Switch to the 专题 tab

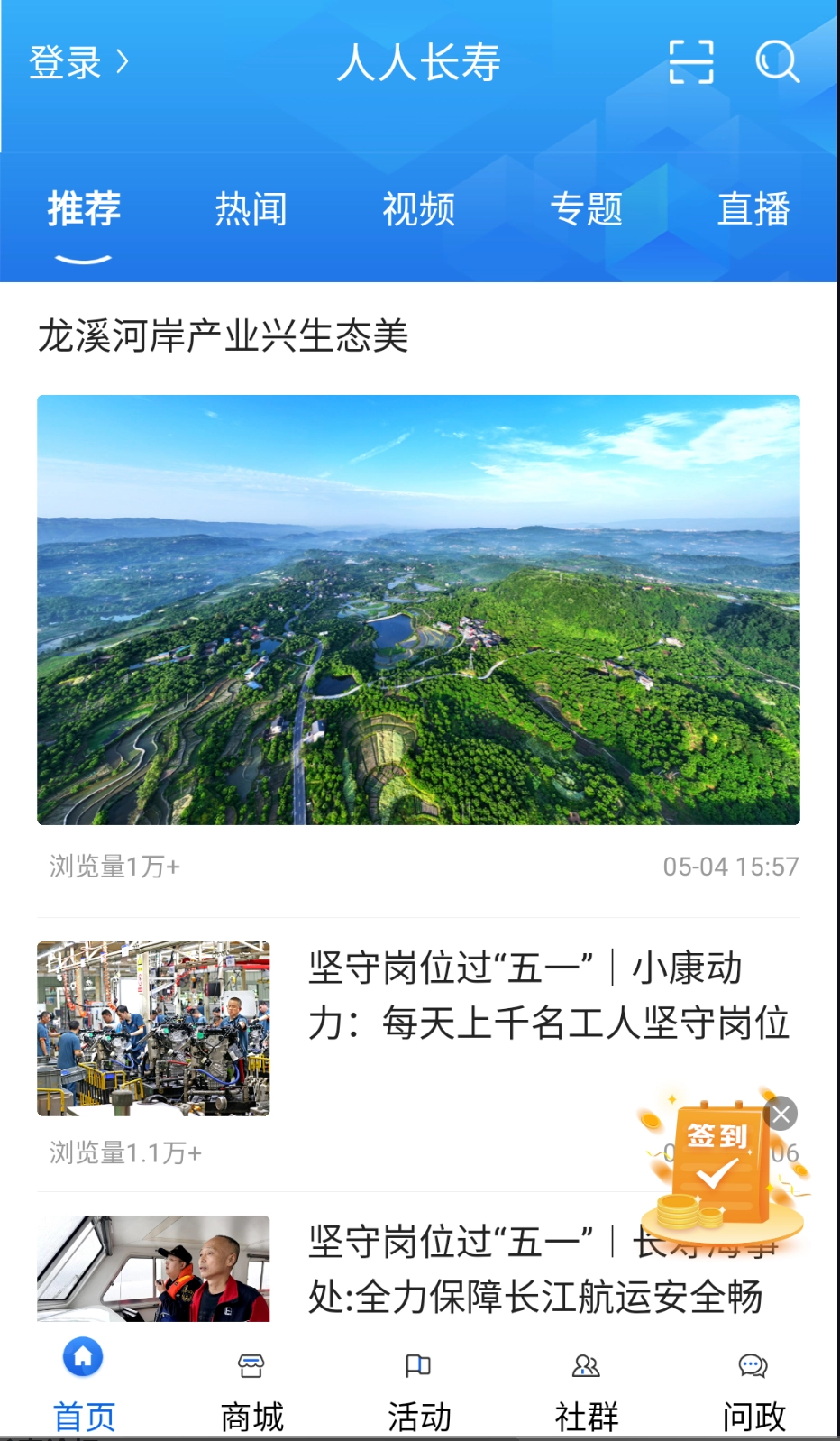point(586,209)
